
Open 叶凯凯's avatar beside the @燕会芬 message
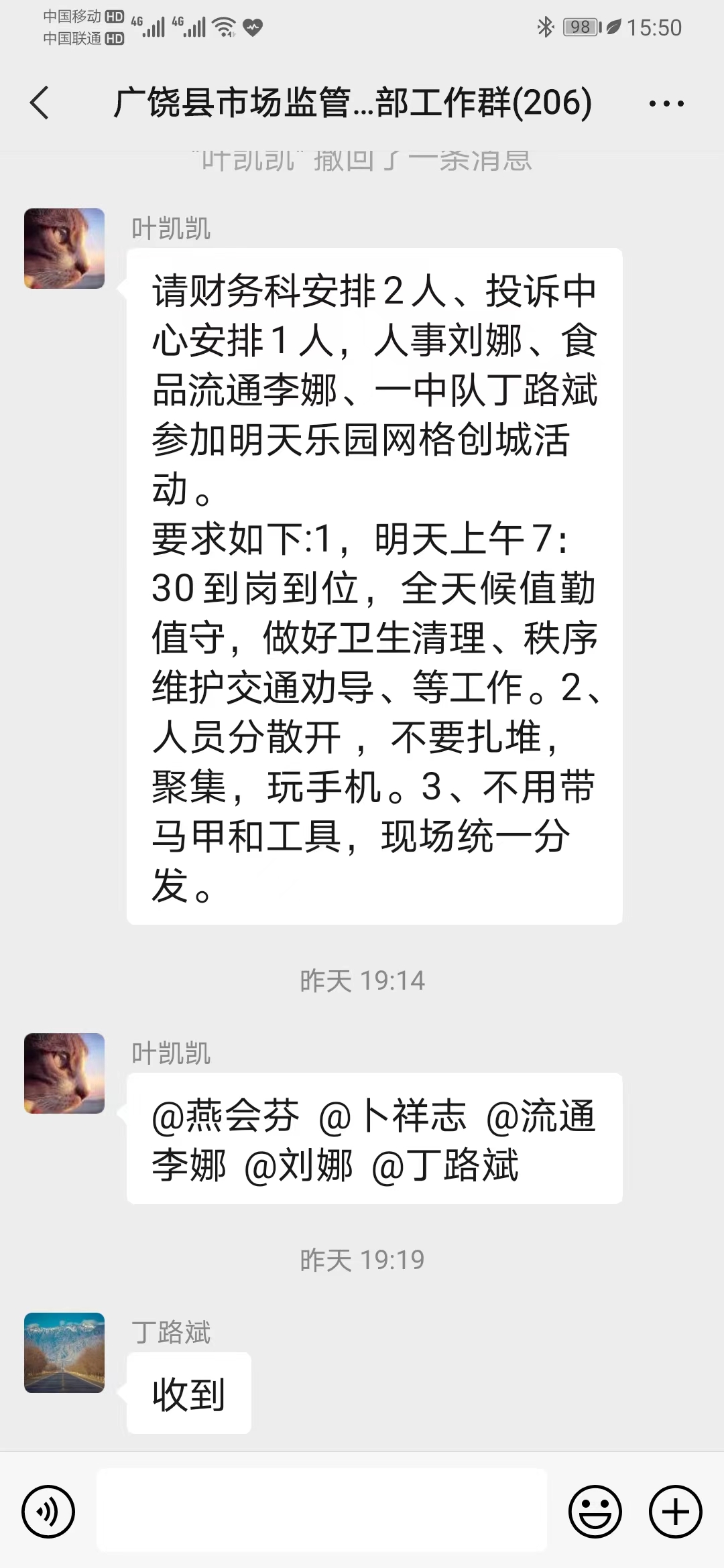pyautogui.click(x=64, y=1073)
